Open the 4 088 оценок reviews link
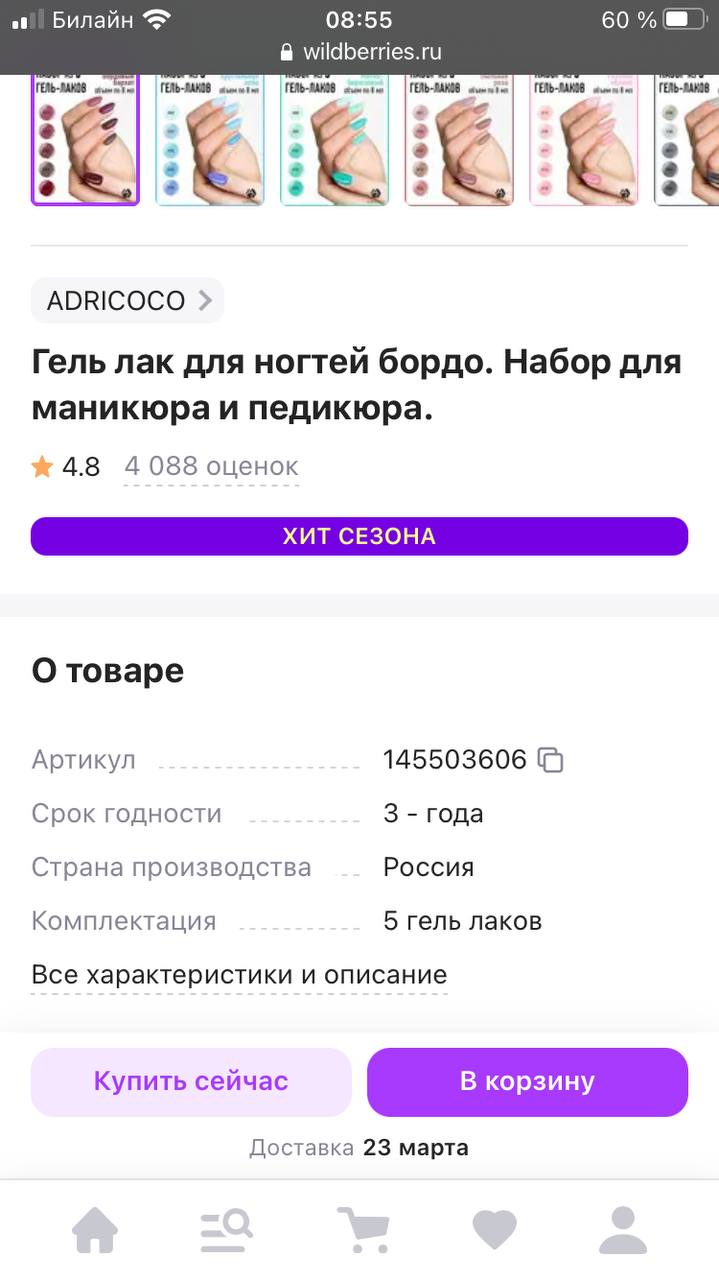 (211, 466)
